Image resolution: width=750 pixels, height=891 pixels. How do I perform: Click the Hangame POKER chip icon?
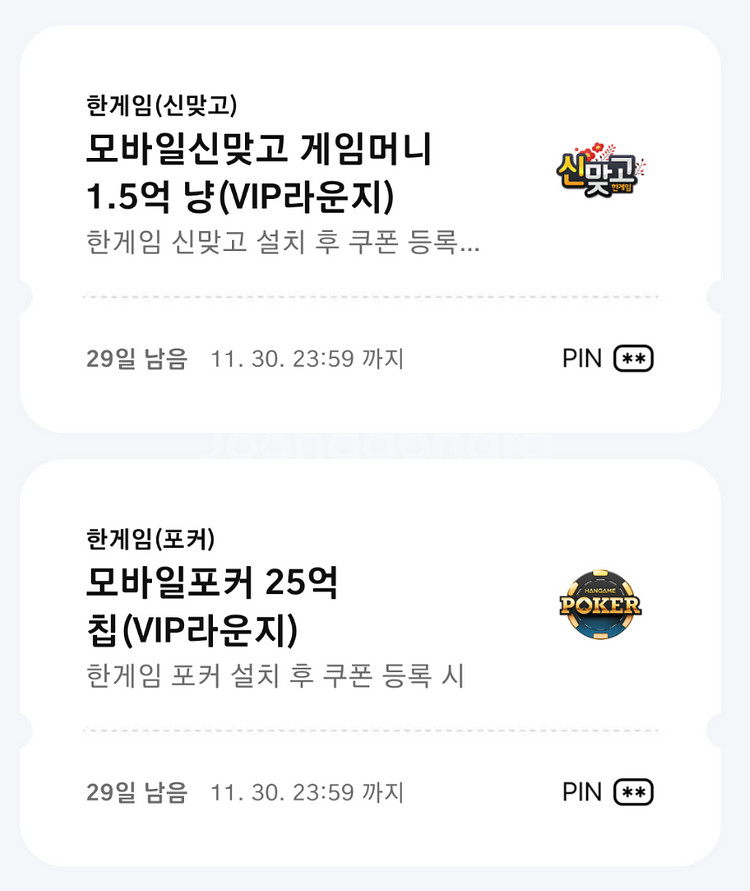click(600, 605)
